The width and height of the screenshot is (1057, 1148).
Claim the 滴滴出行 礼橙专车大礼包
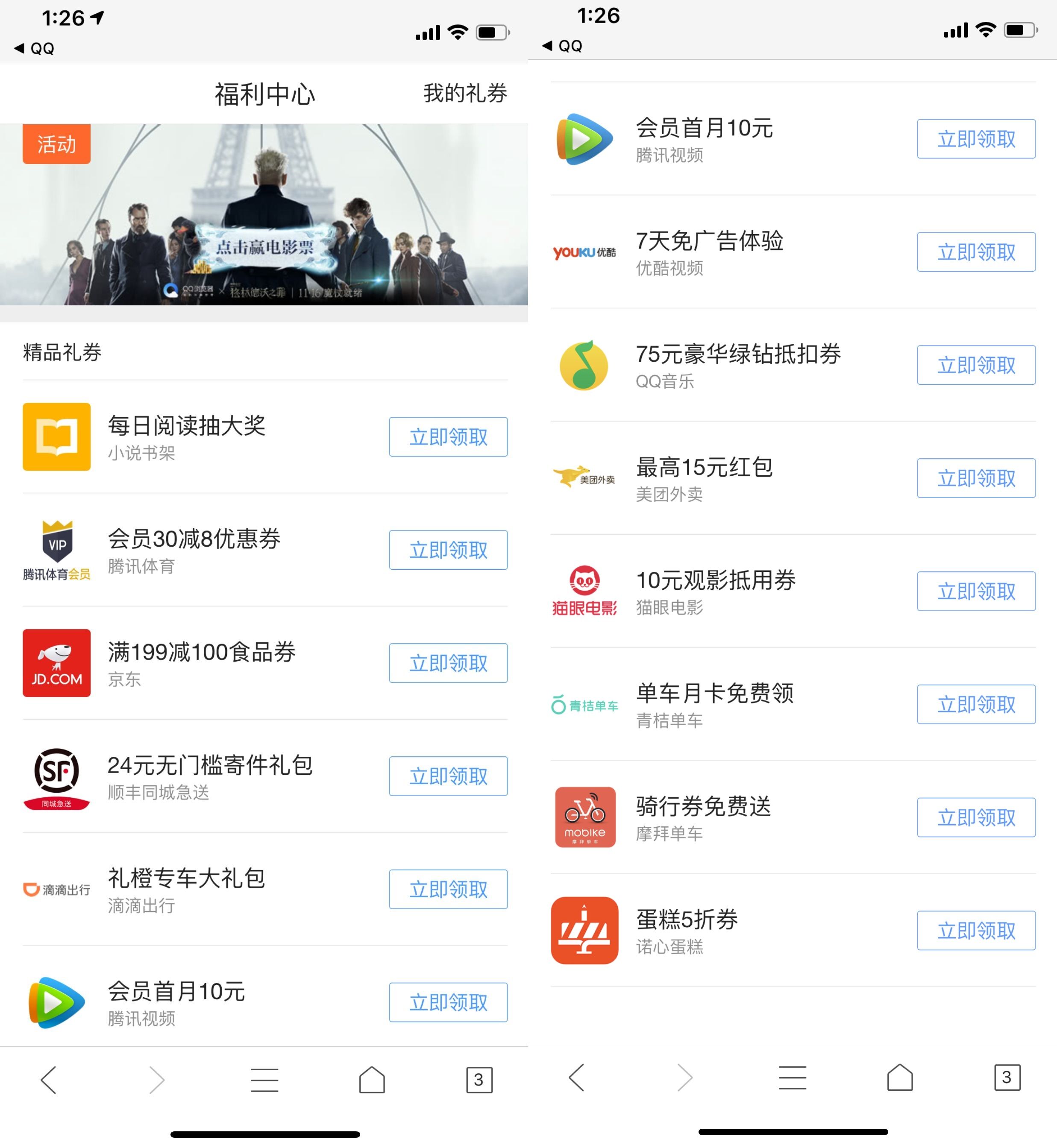(448, 890)
